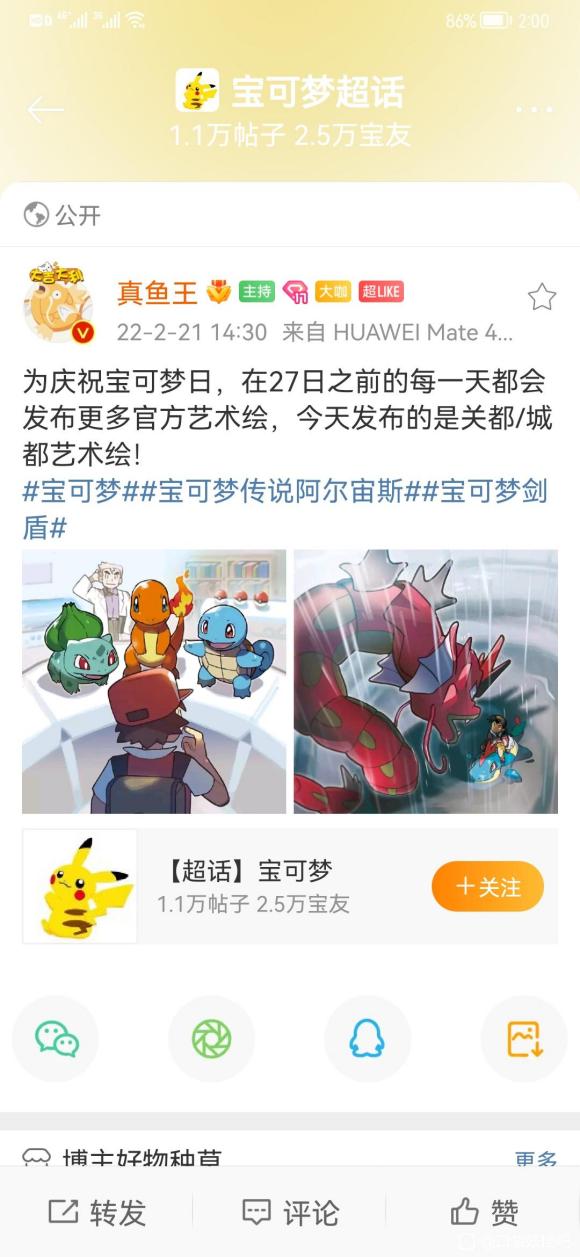The image size is (580, 1257).
Task: Share the post to QQ
Action: (x=367, y=1039)
